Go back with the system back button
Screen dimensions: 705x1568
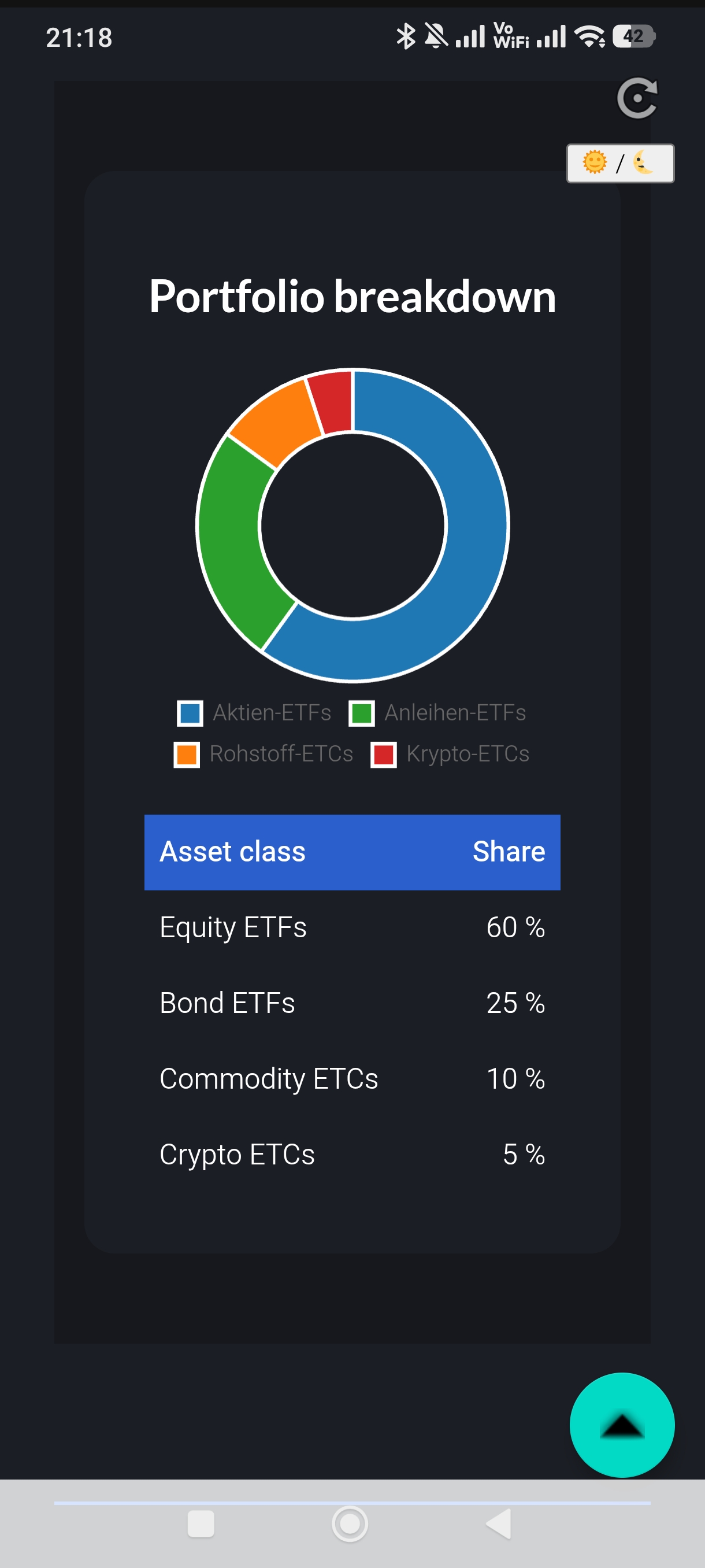point(499,1524)
